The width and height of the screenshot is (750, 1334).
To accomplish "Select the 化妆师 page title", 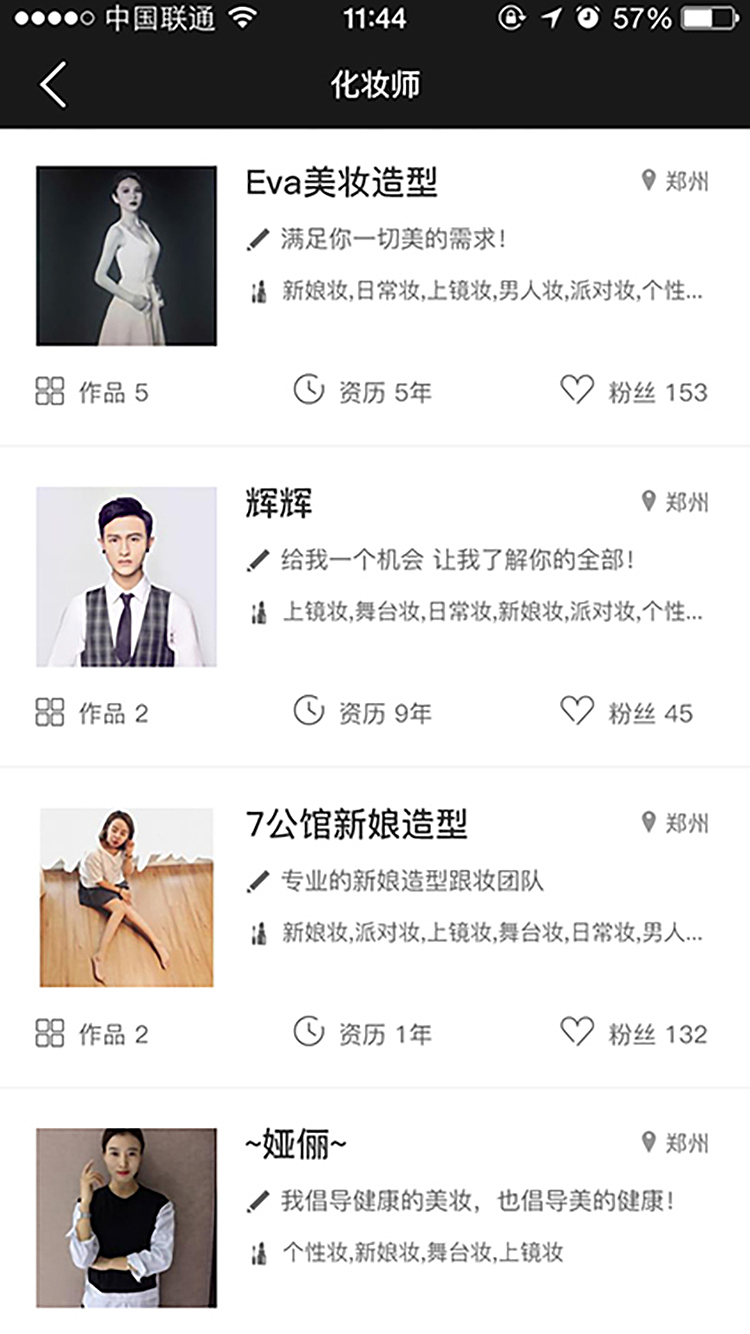I will 375,86.
